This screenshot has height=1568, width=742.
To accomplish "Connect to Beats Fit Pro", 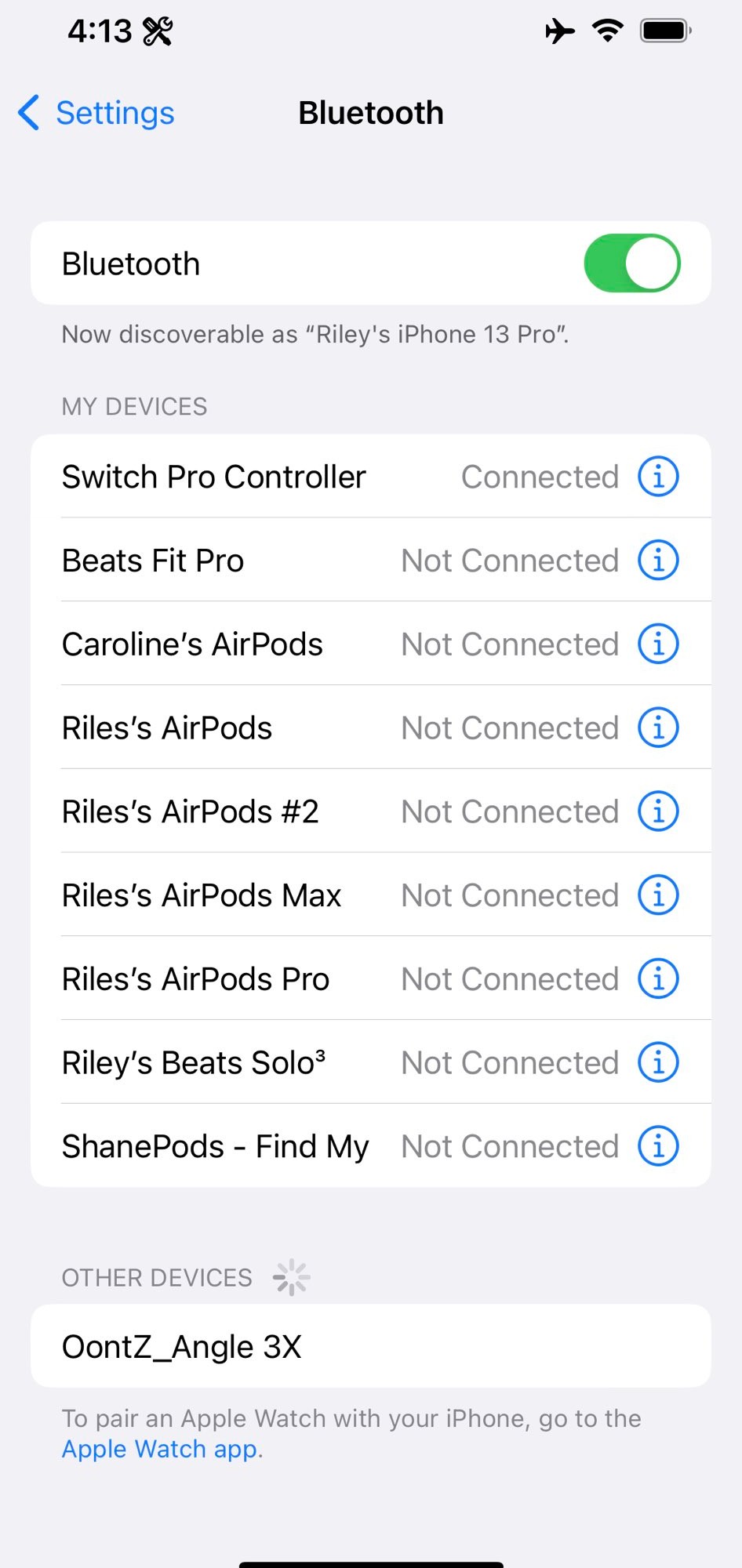I will [x=235, y=561].
